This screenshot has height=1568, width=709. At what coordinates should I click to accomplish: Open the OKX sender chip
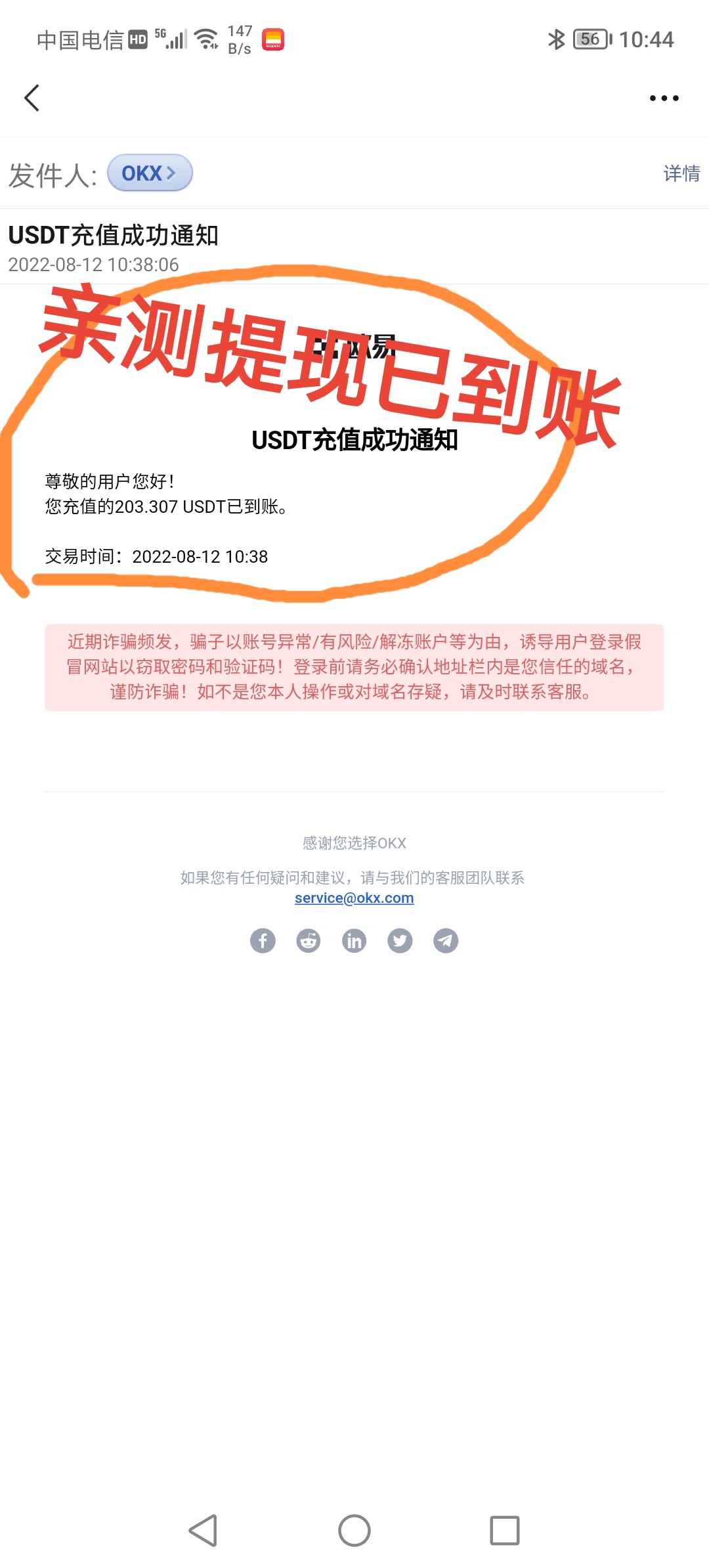point(150,173)
